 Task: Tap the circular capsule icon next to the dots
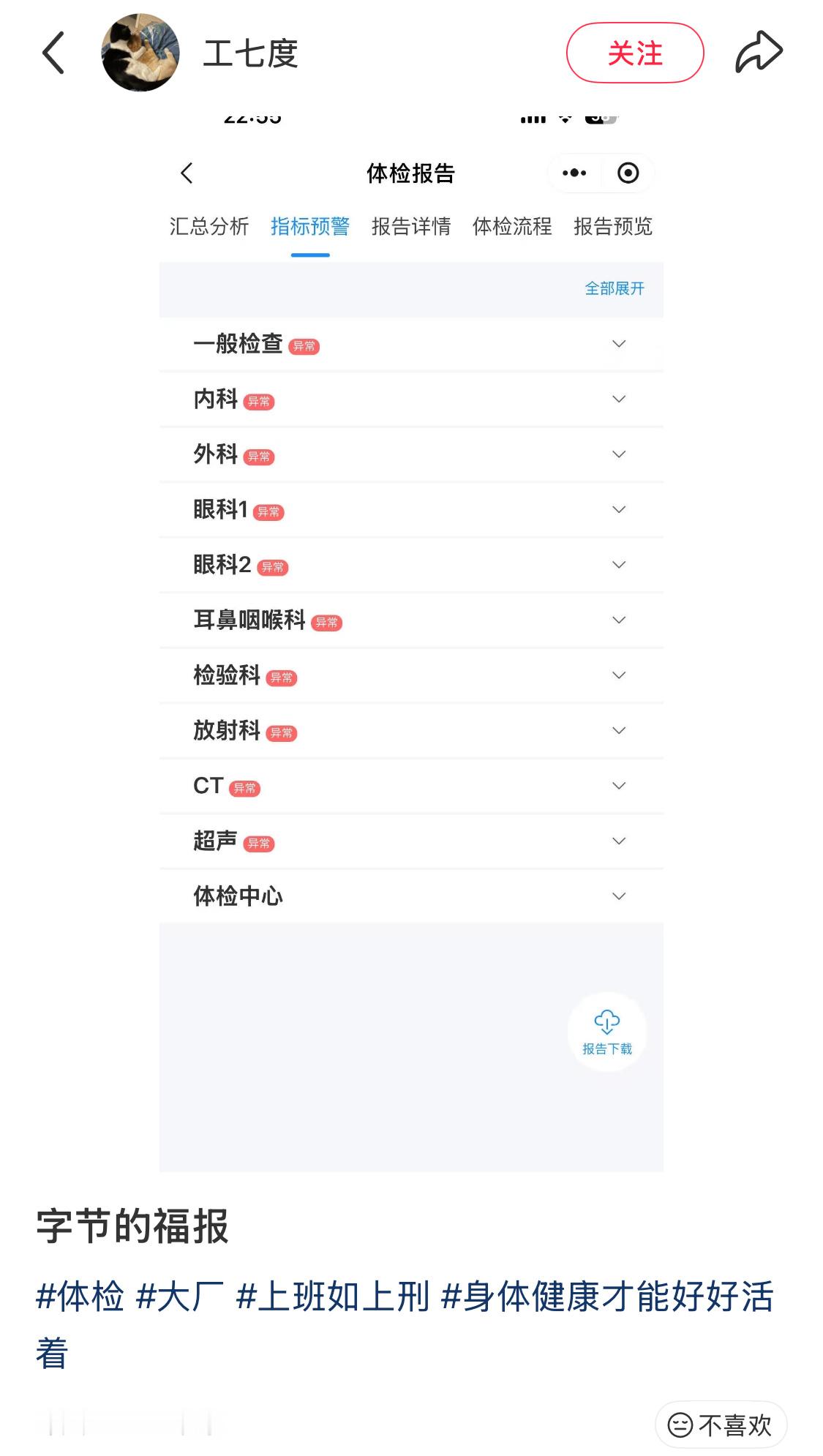coord(627,173)
